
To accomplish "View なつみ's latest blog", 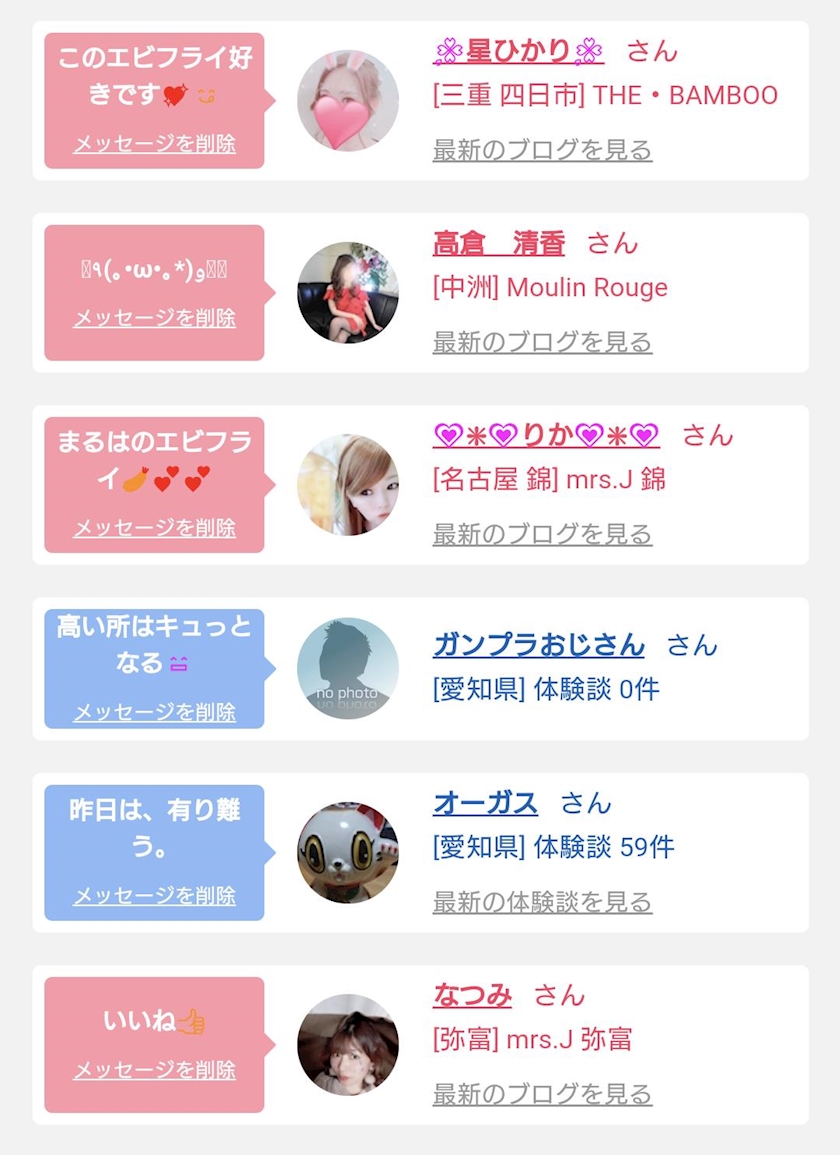I will [542, 1094].
